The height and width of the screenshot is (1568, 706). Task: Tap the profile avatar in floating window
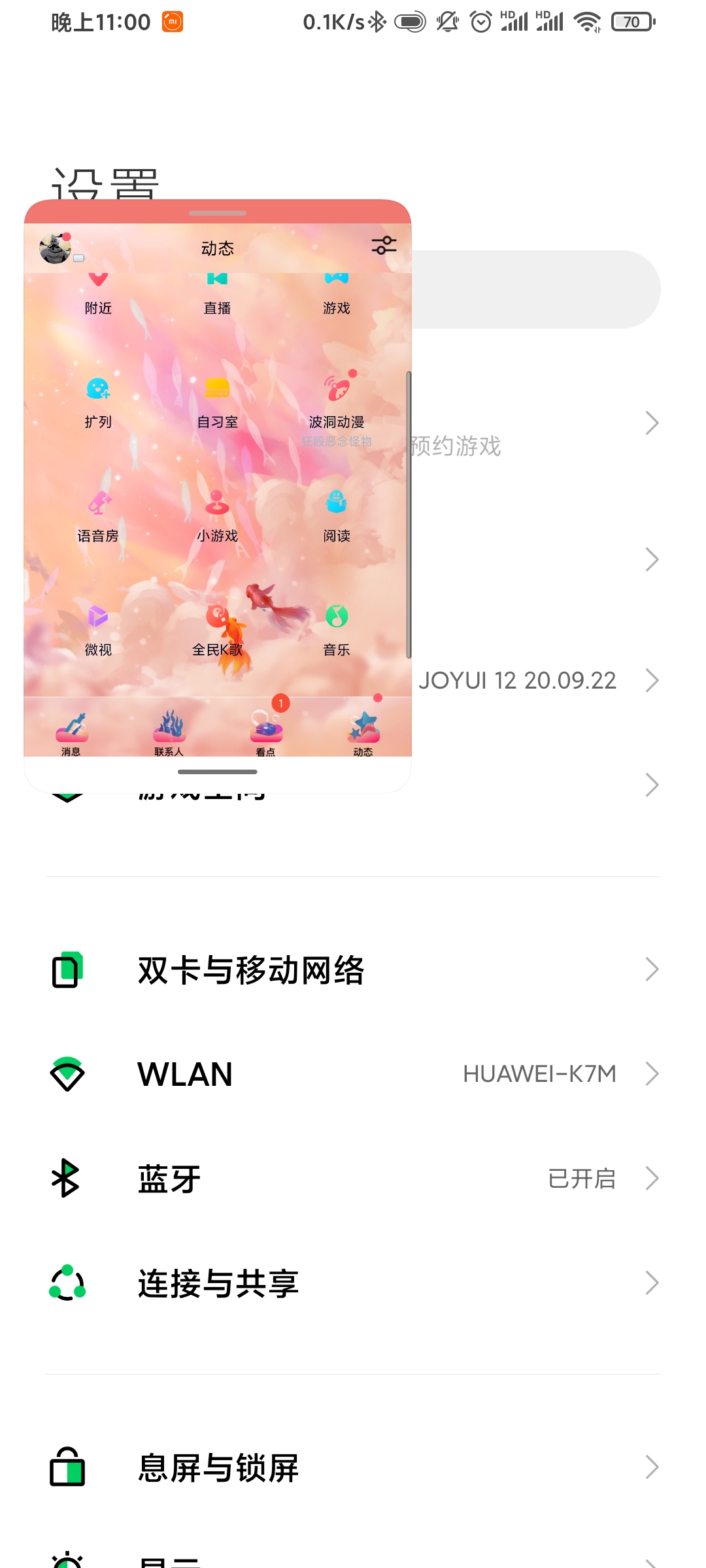click(55, 248)
